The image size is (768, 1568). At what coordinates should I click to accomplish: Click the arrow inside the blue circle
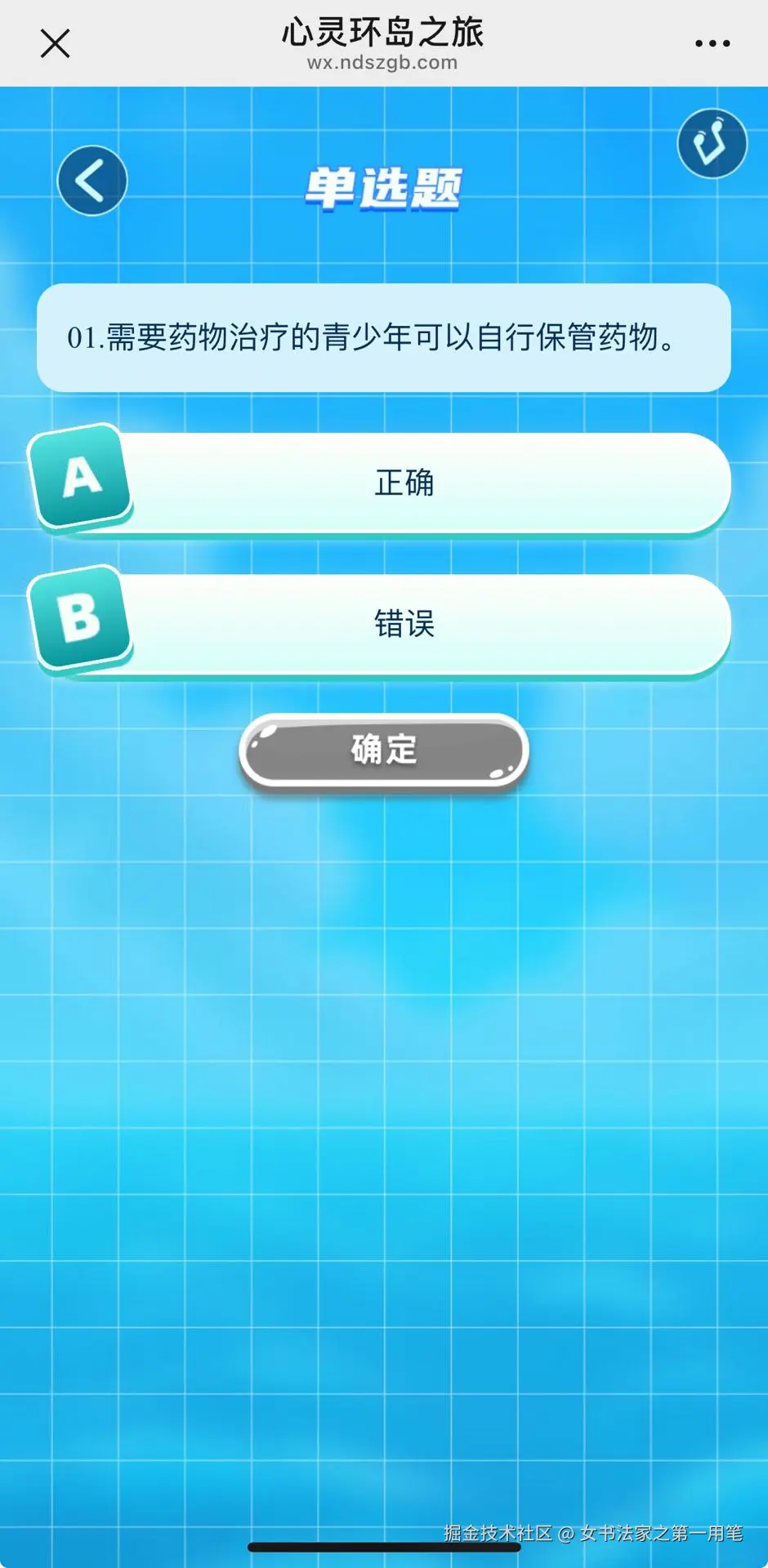pyautogui.click(x=92, y=180)
